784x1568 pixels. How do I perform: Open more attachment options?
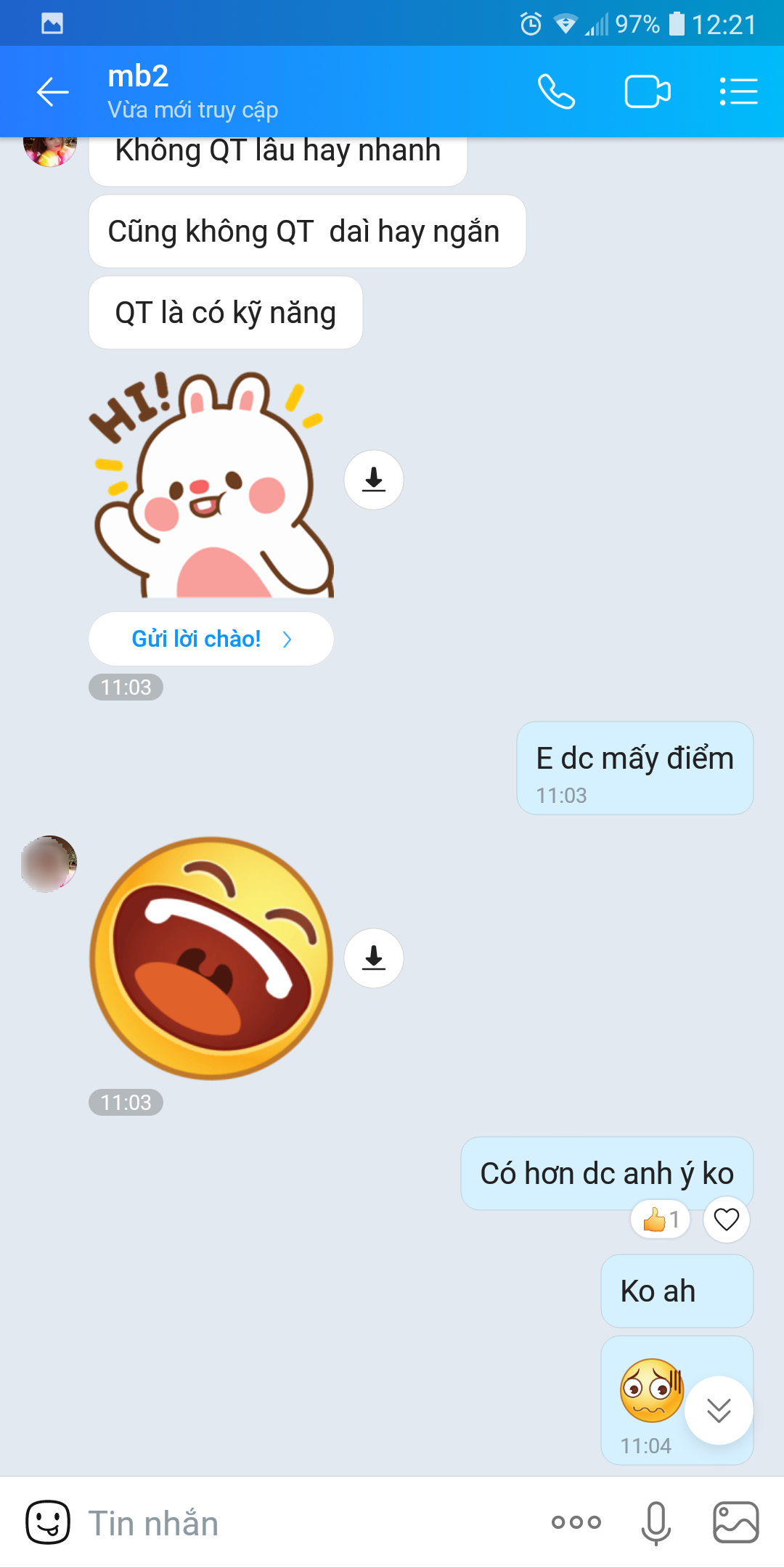pos(576,1522)
